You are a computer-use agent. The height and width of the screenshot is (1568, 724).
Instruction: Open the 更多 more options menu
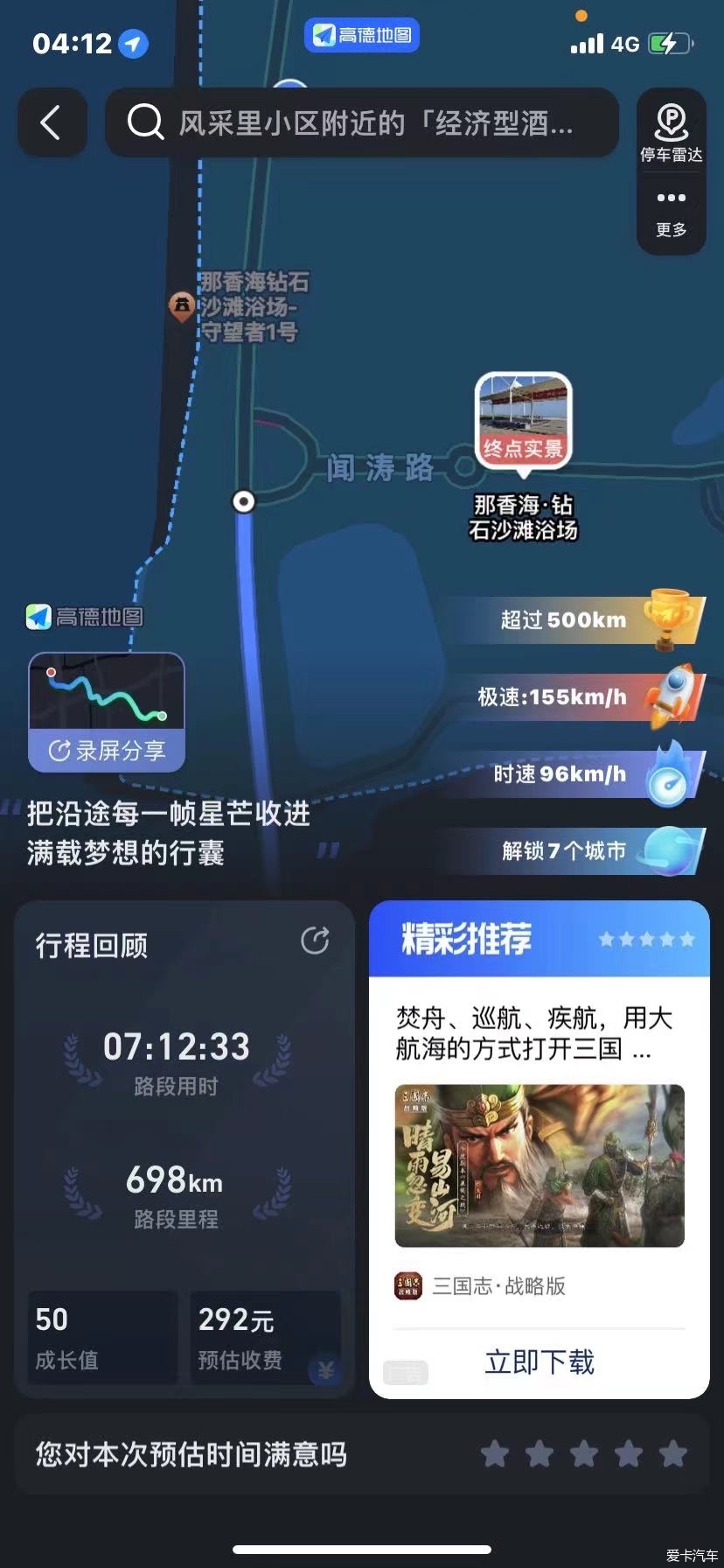(x=671, y=213)
